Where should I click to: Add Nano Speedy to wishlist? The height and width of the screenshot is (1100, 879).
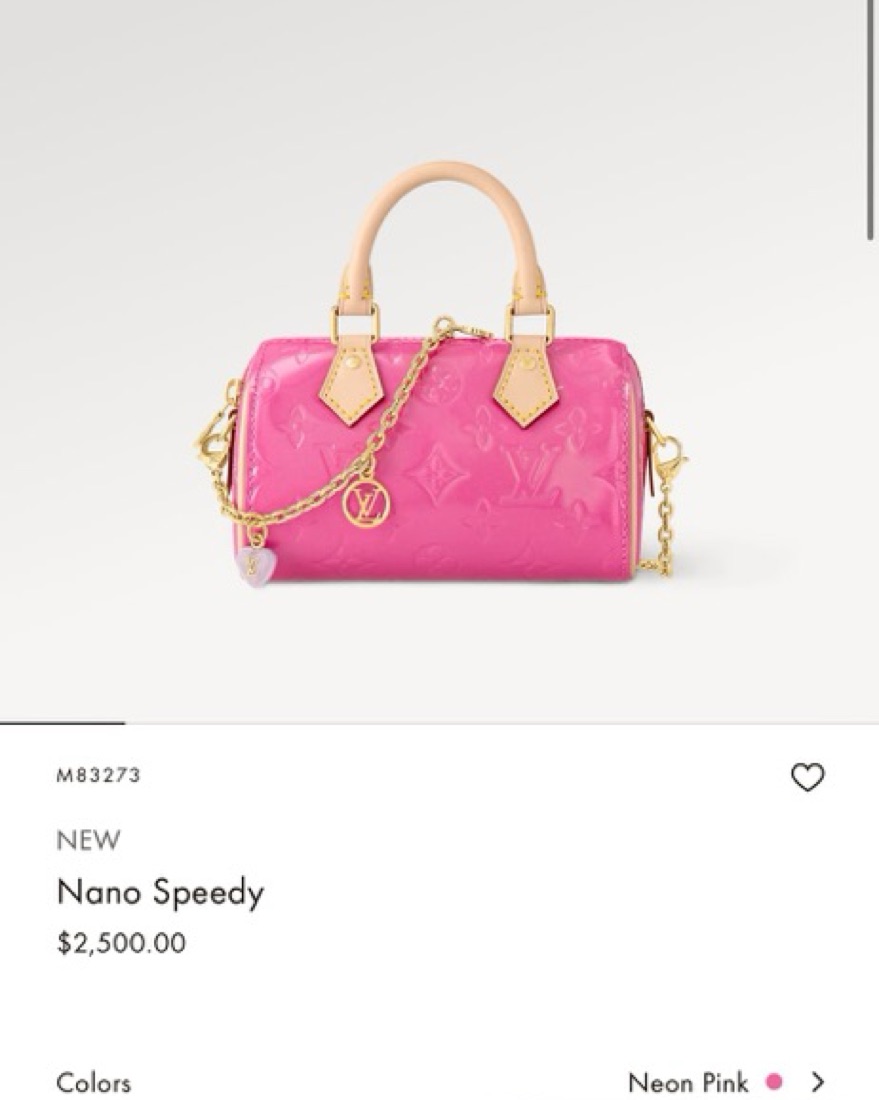point(807,777)
